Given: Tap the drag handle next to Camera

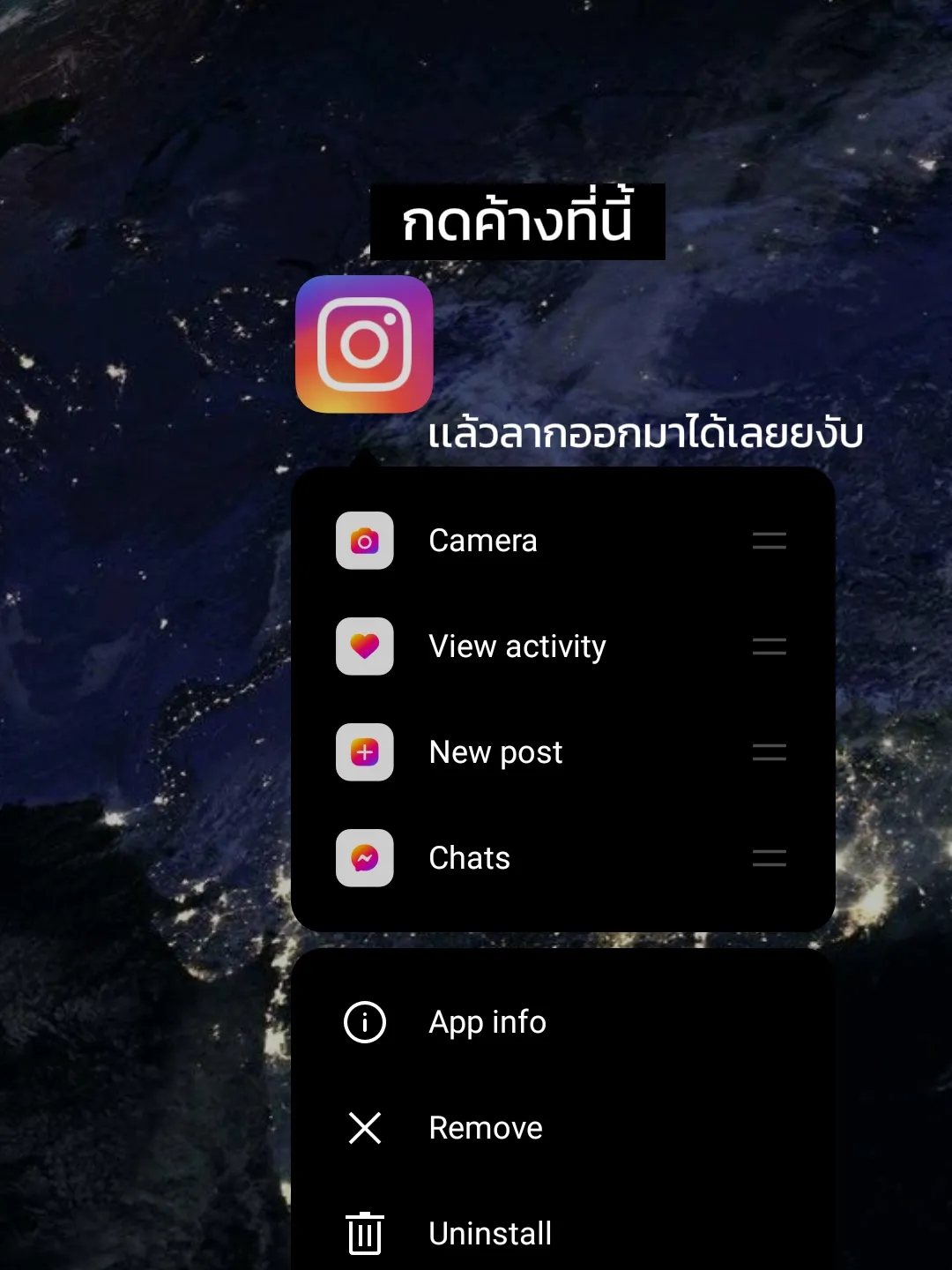Looking at the screenshot, I should 769,541.
